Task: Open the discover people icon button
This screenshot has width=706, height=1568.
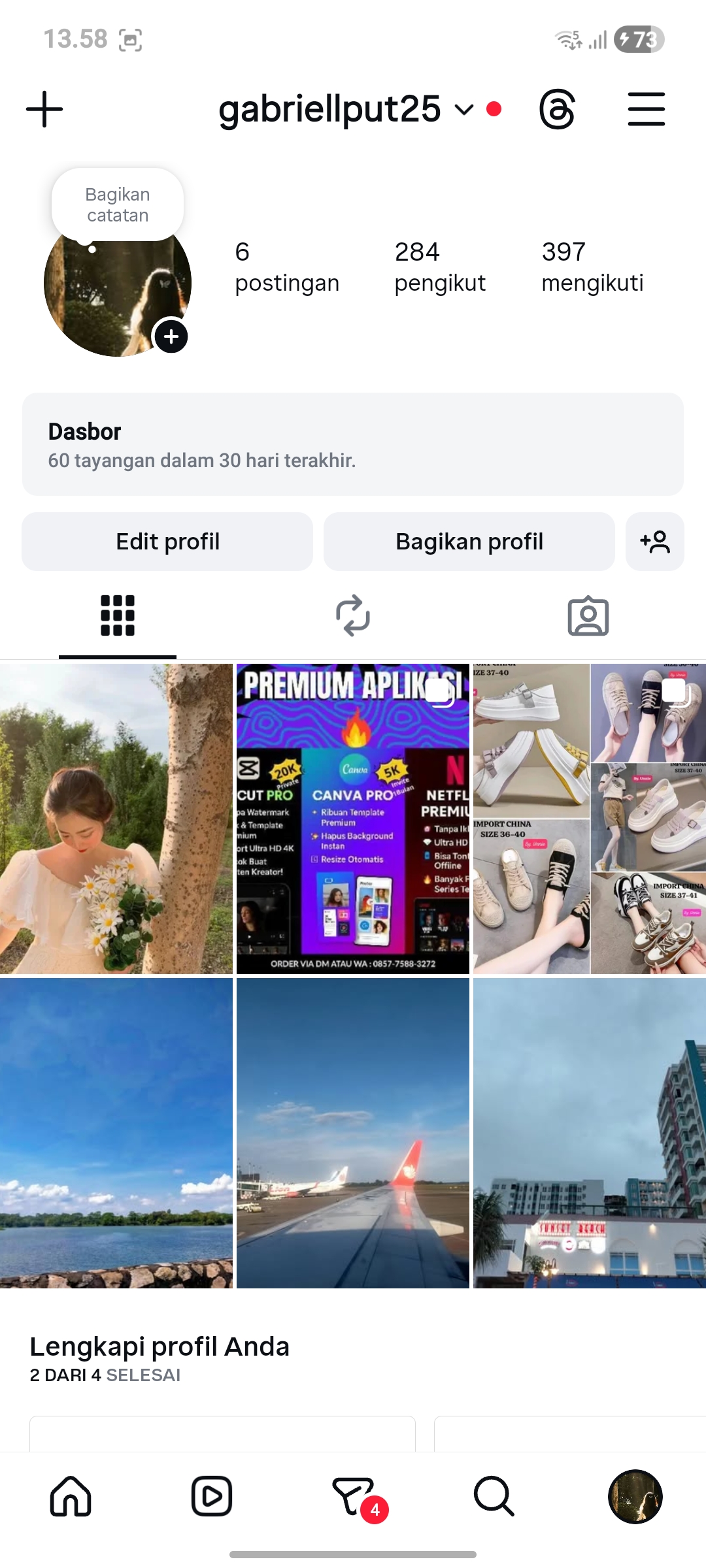Action: [655, 542]
